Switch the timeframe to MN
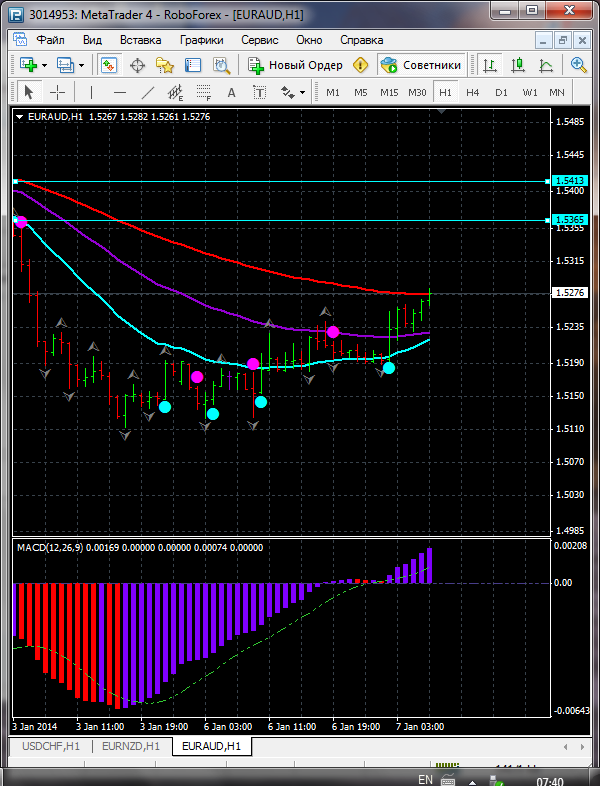This screenshot has width=600, height=786. (557, 92)
